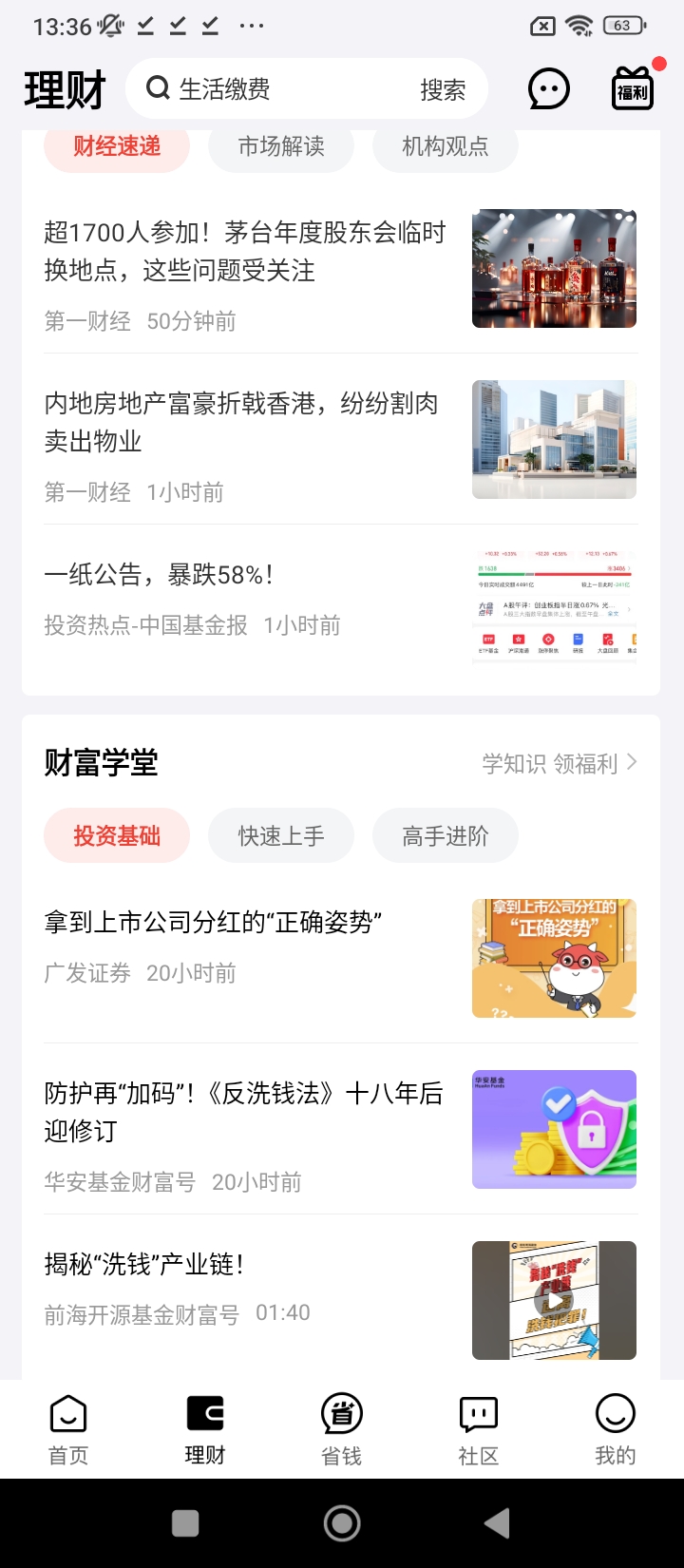Open 拿到上市公司分红的"正确姿势" lesson

(x=214, y=923)
